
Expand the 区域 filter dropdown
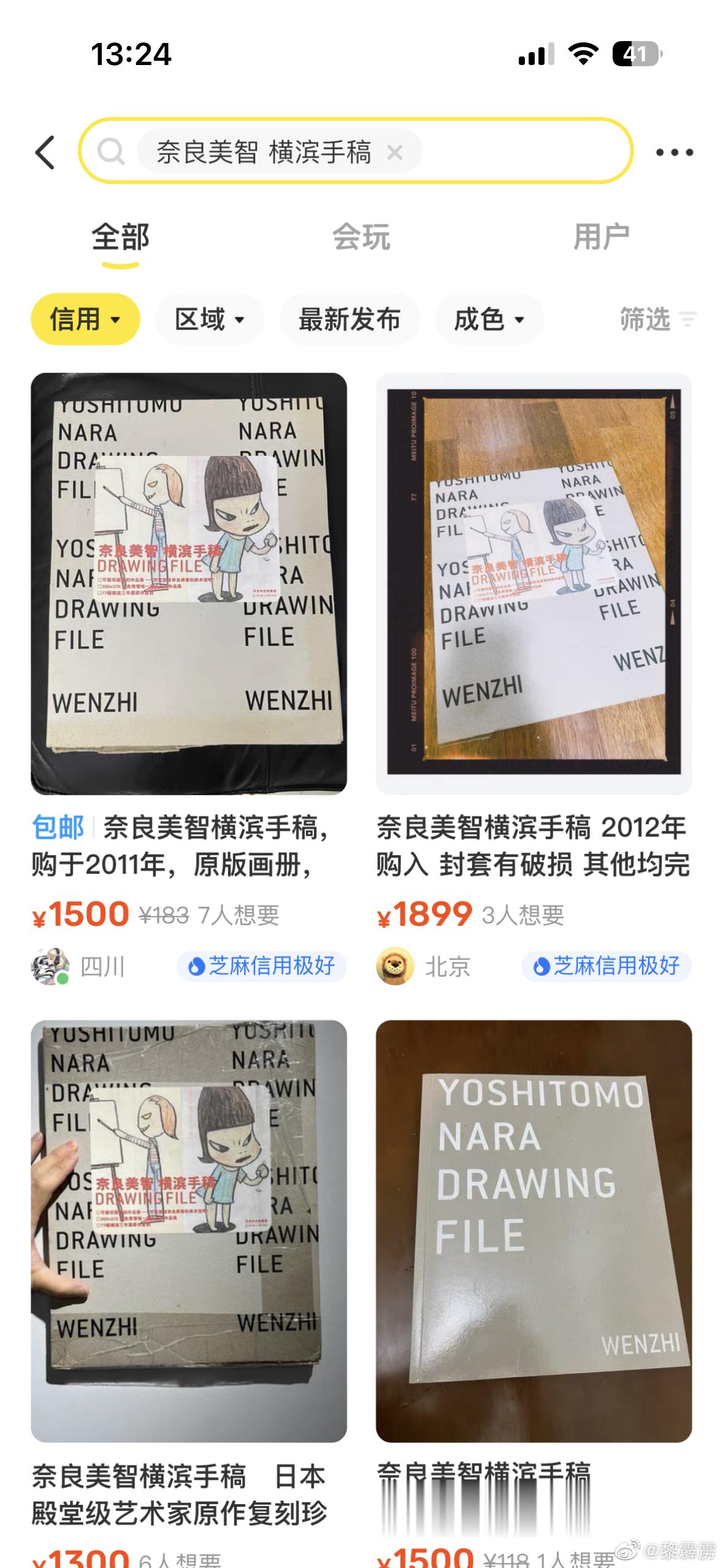(x=209, y=320)
